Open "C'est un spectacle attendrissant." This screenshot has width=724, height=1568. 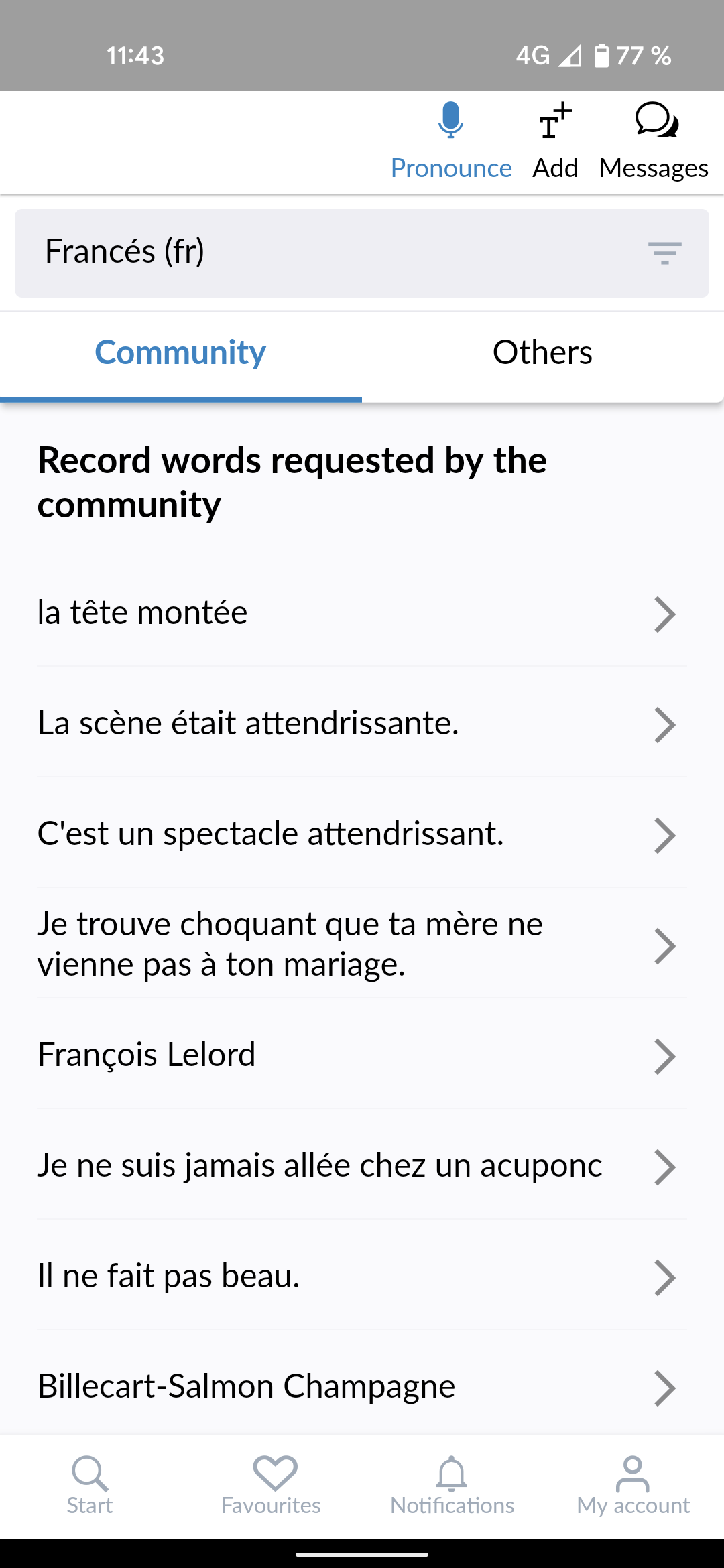362,834
